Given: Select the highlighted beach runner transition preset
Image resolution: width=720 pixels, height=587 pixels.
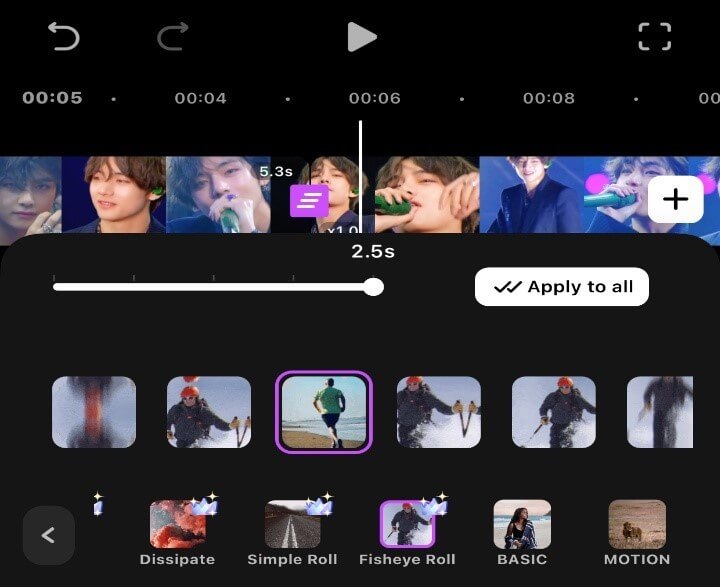Looking at the screenshot, I should click(323, 412).
